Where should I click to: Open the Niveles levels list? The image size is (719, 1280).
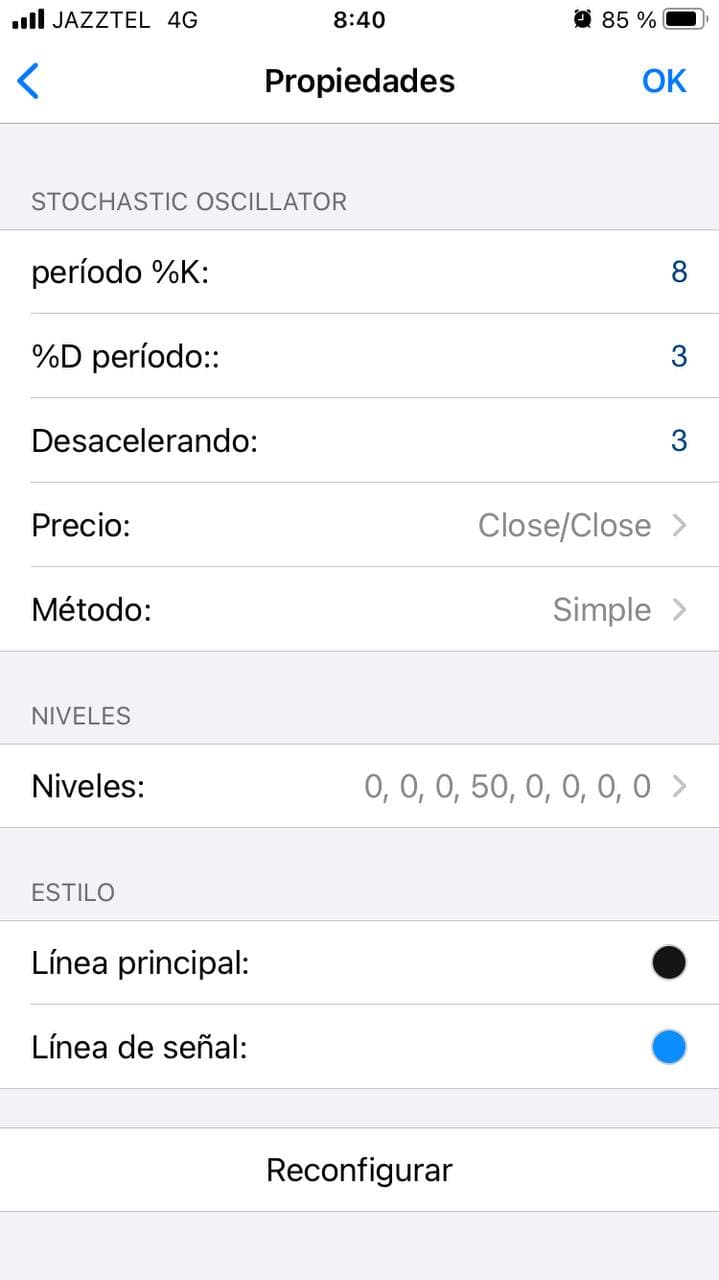(507, 786)
